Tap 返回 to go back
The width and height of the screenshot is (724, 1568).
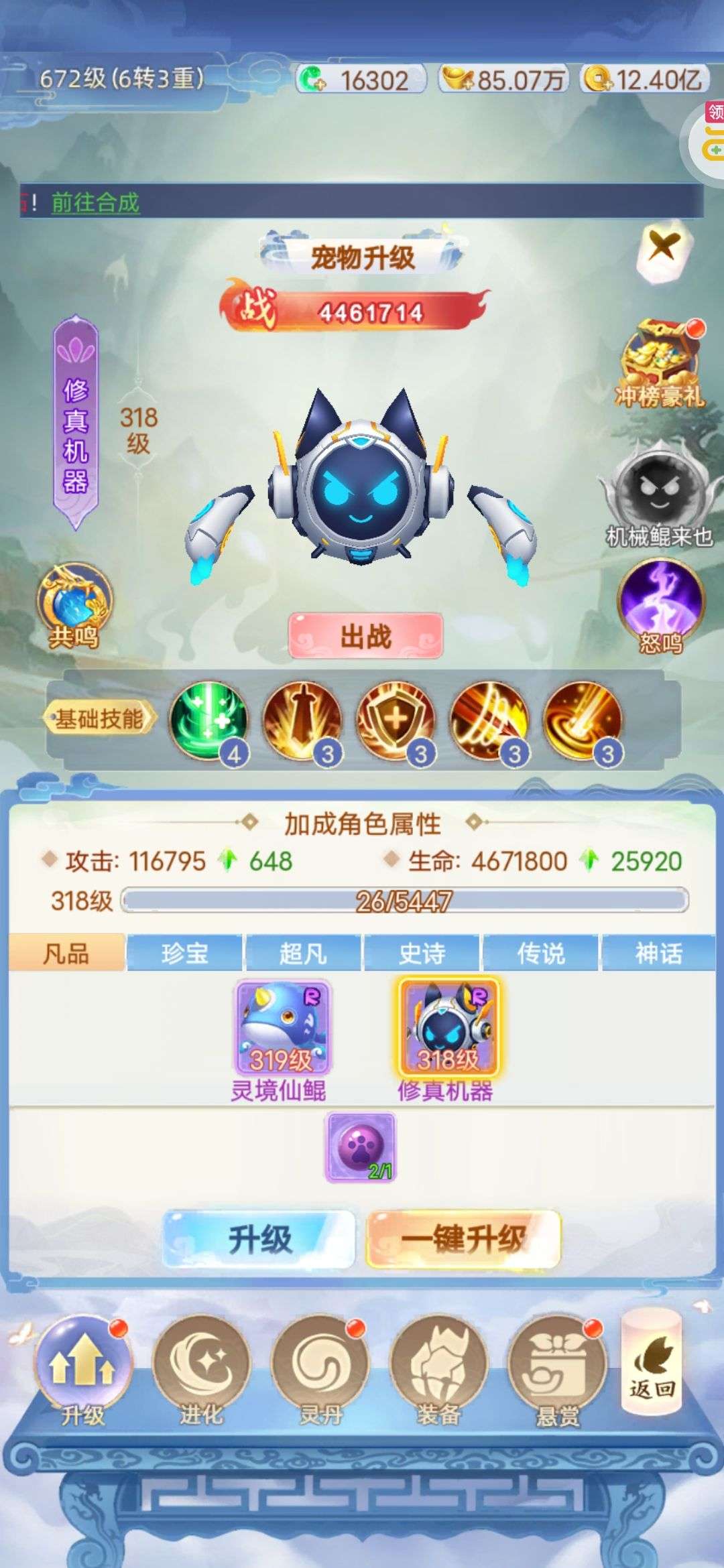pyautogui.click(x=652, y=1362)
